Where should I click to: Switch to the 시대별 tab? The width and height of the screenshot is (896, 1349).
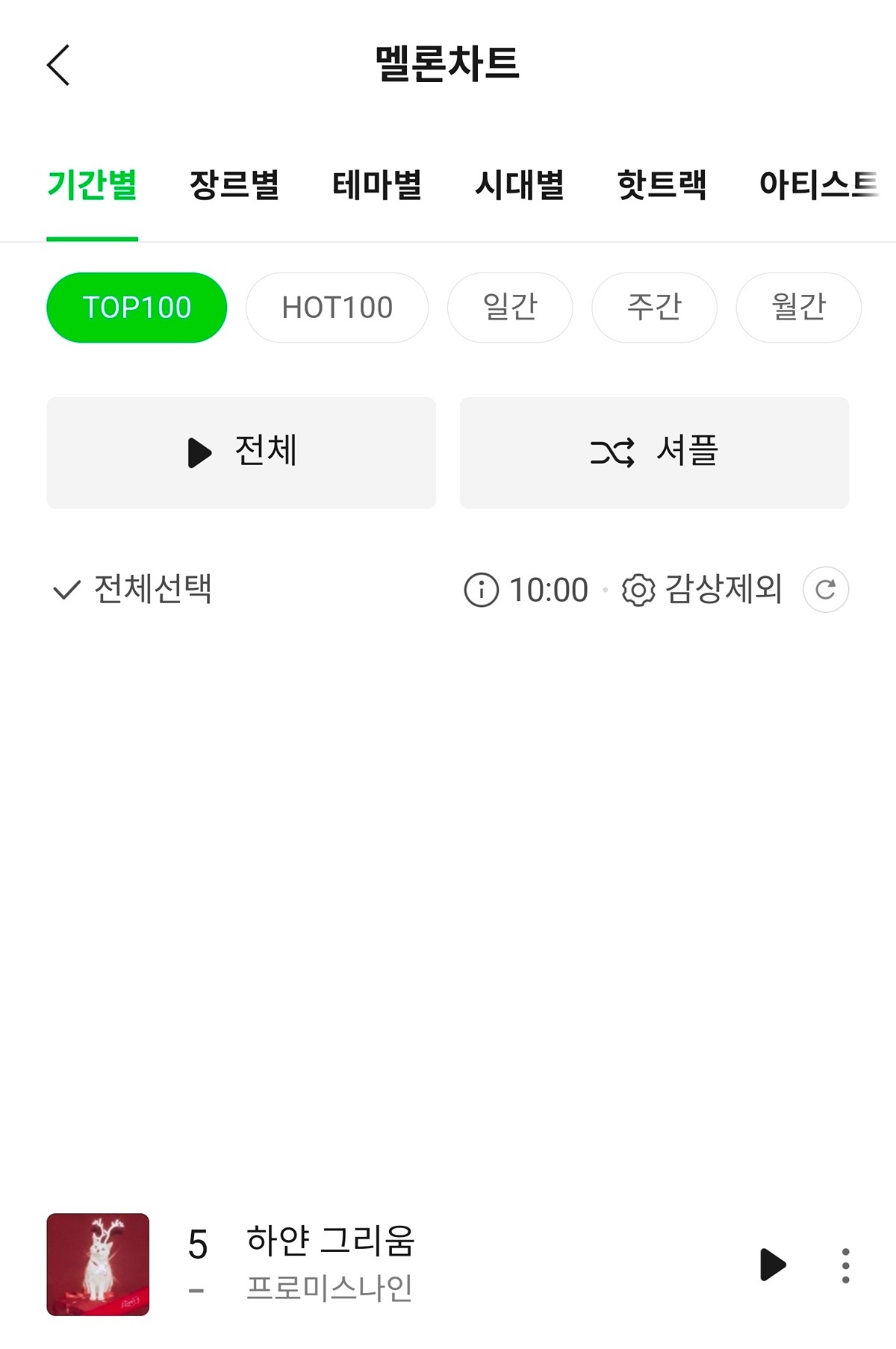[520, 185]
